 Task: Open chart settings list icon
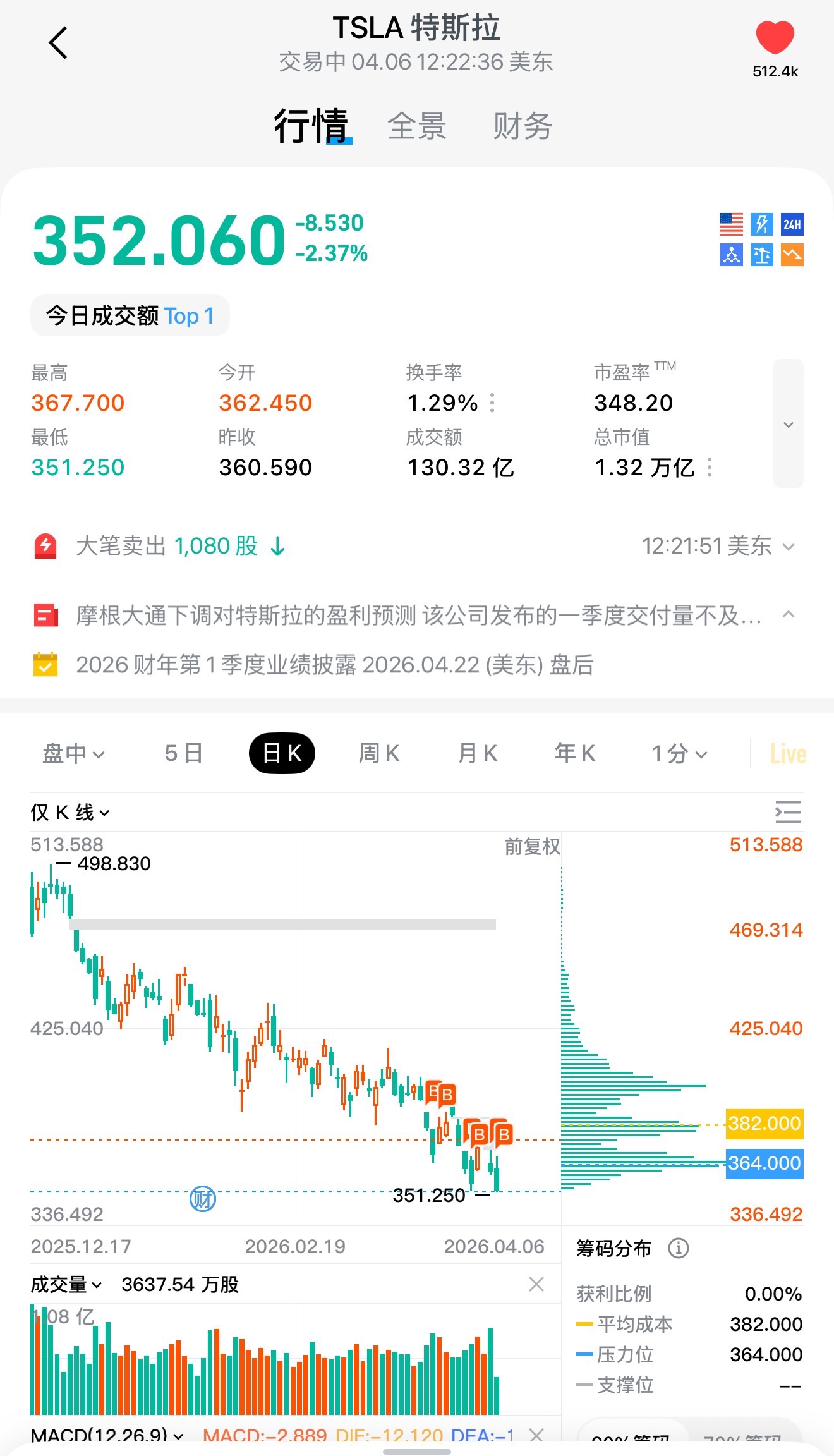[x=788, y=812]
